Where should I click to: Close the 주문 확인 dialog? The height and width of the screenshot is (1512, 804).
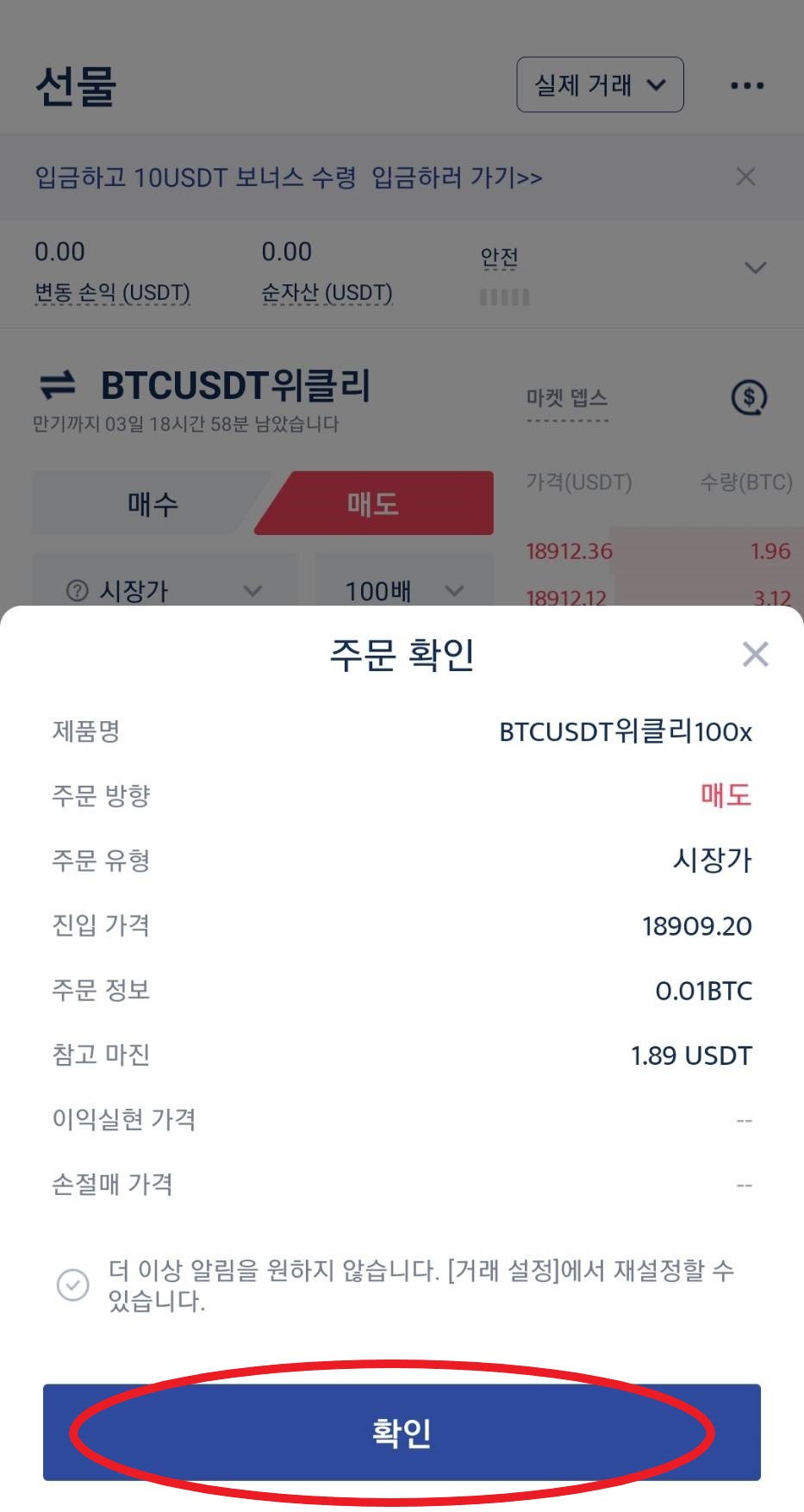(x=755, y=655)
